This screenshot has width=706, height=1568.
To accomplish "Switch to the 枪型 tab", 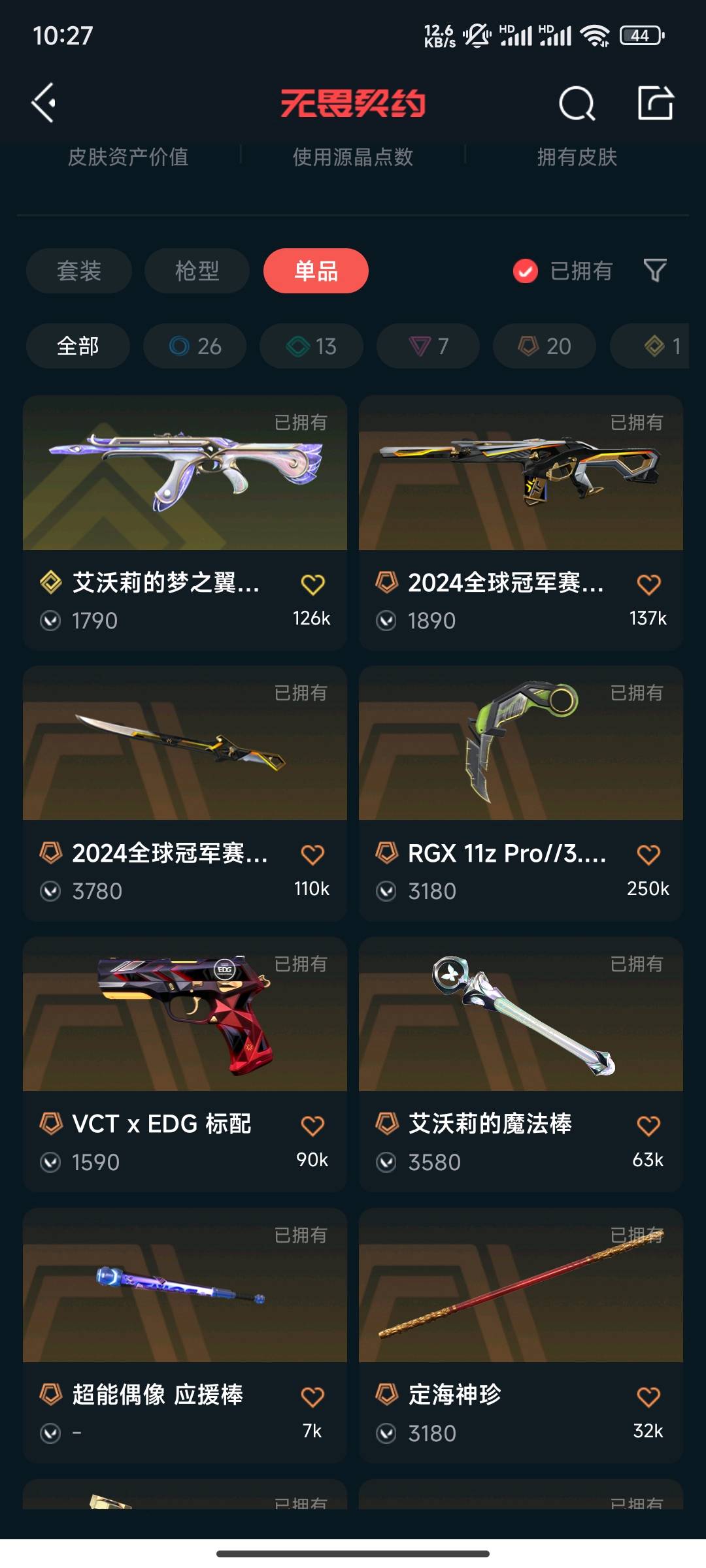I will point(197,270).
